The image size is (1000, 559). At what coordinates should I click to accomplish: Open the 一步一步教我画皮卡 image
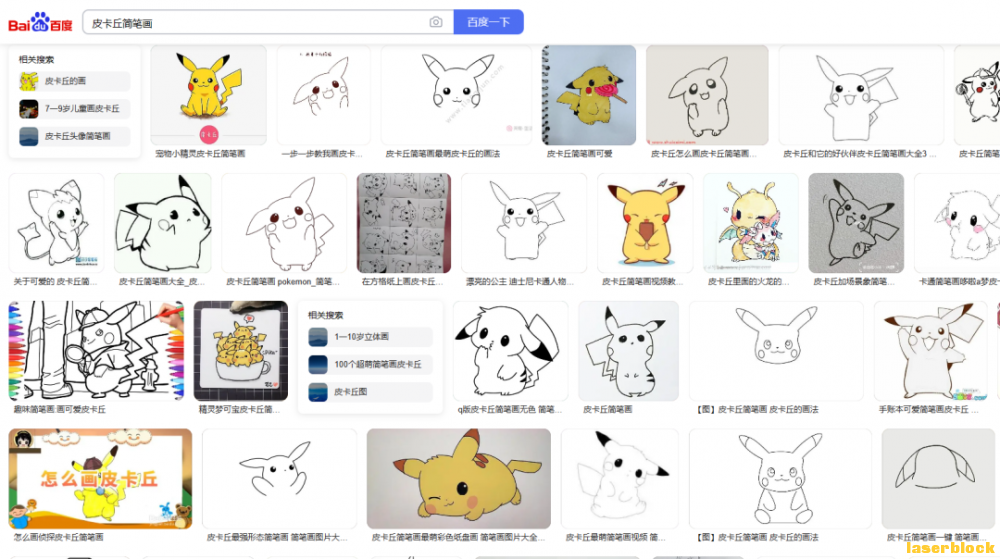(x=323, y=95)
